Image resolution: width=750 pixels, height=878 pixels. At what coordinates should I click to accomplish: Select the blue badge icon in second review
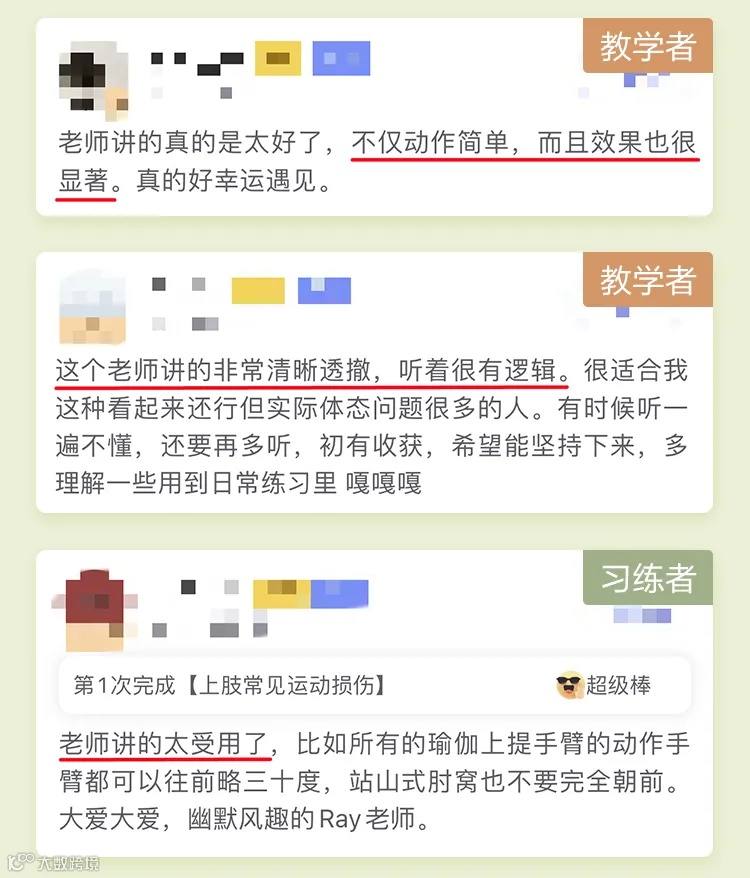[322, 290]
